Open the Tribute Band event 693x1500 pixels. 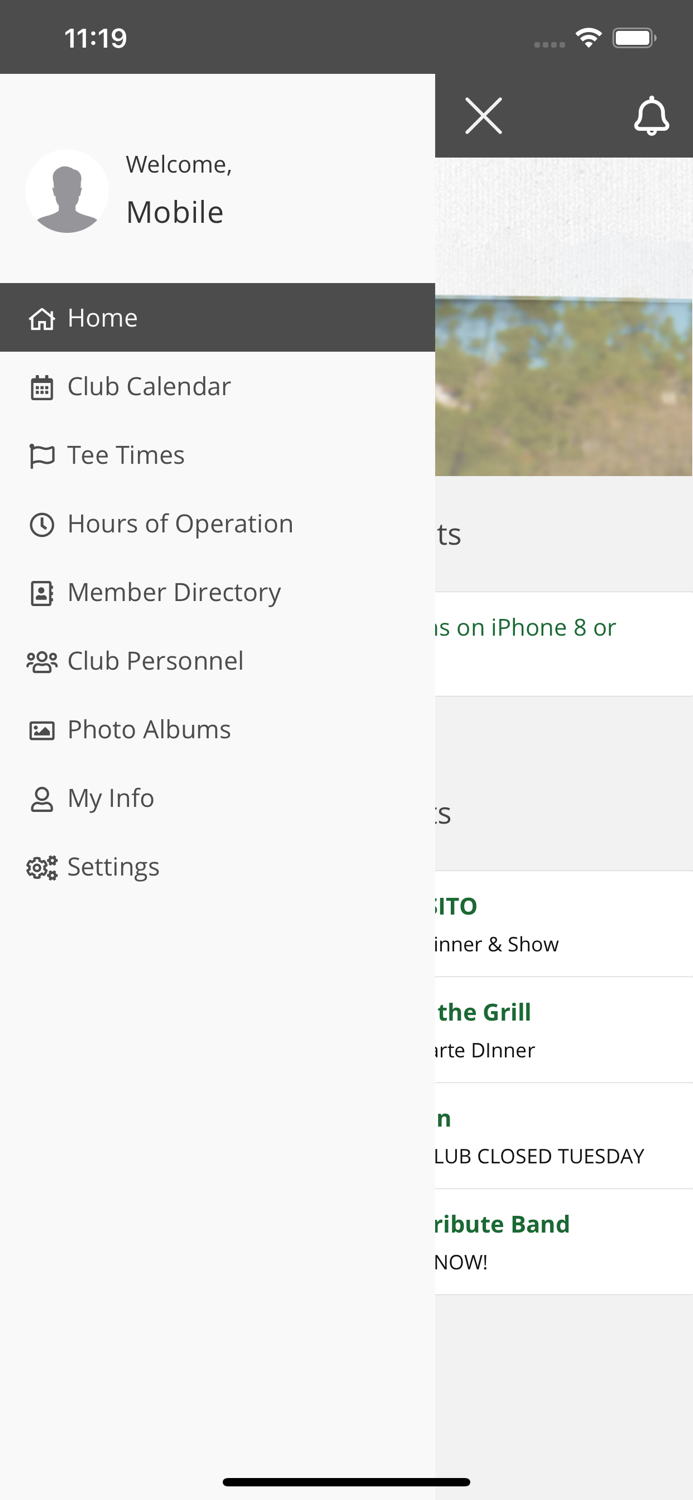click(x=564, y=1242)
